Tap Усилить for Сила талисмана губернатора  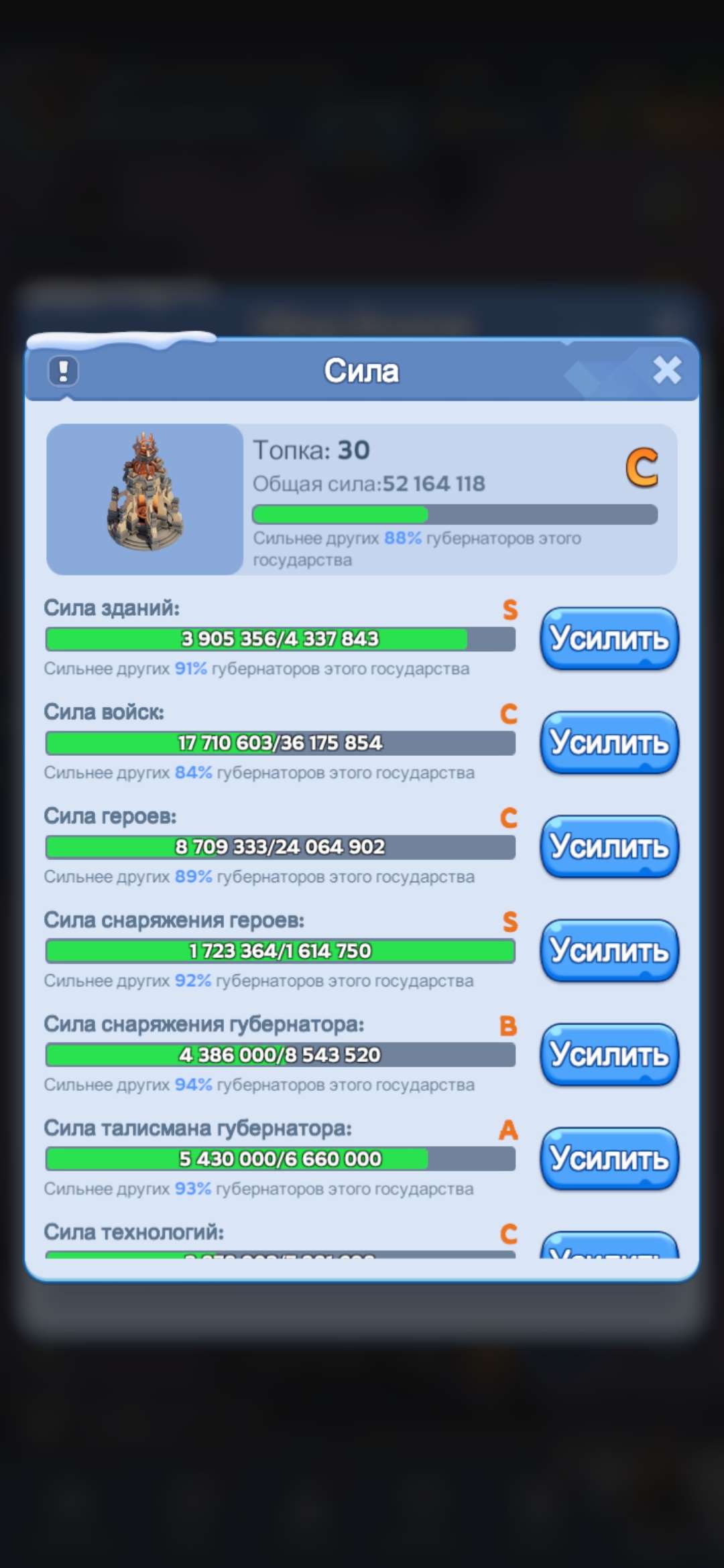(609, 1158)
